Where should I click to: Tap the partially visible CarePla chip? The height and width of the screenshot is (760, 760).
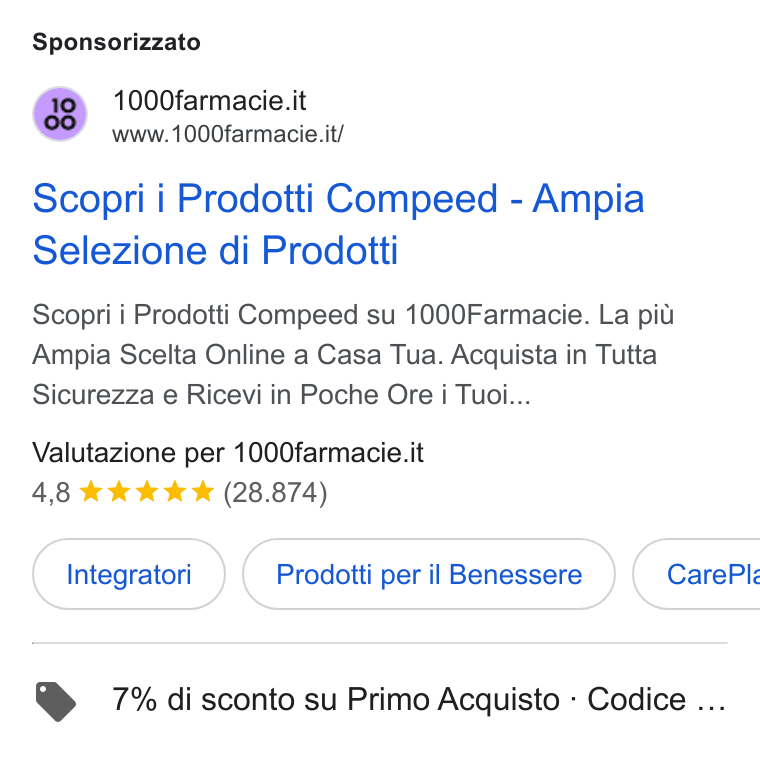coord(697,574)
